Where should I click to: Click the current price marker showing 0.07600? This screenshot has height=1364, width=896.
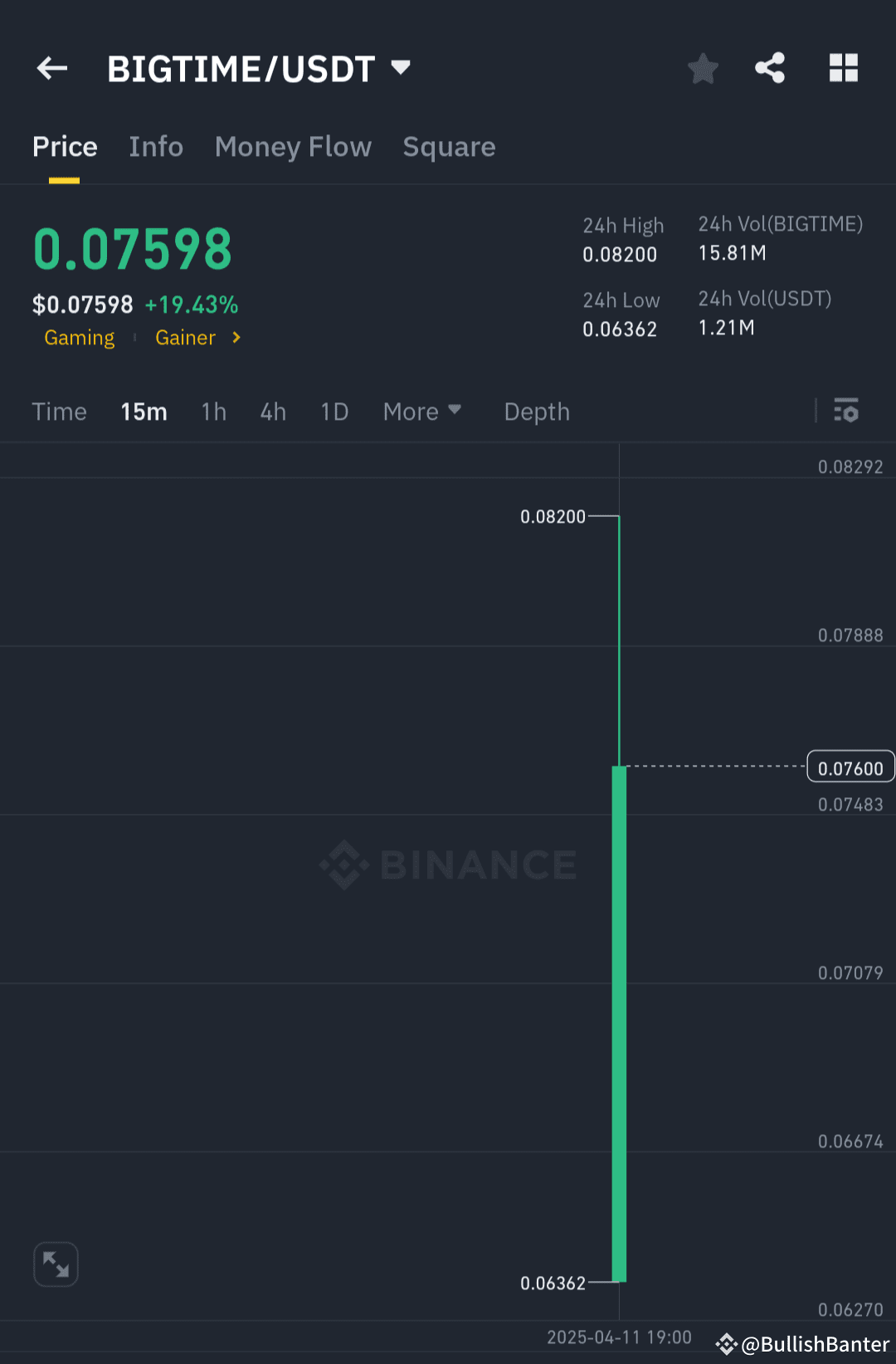(x=850, y=766)
